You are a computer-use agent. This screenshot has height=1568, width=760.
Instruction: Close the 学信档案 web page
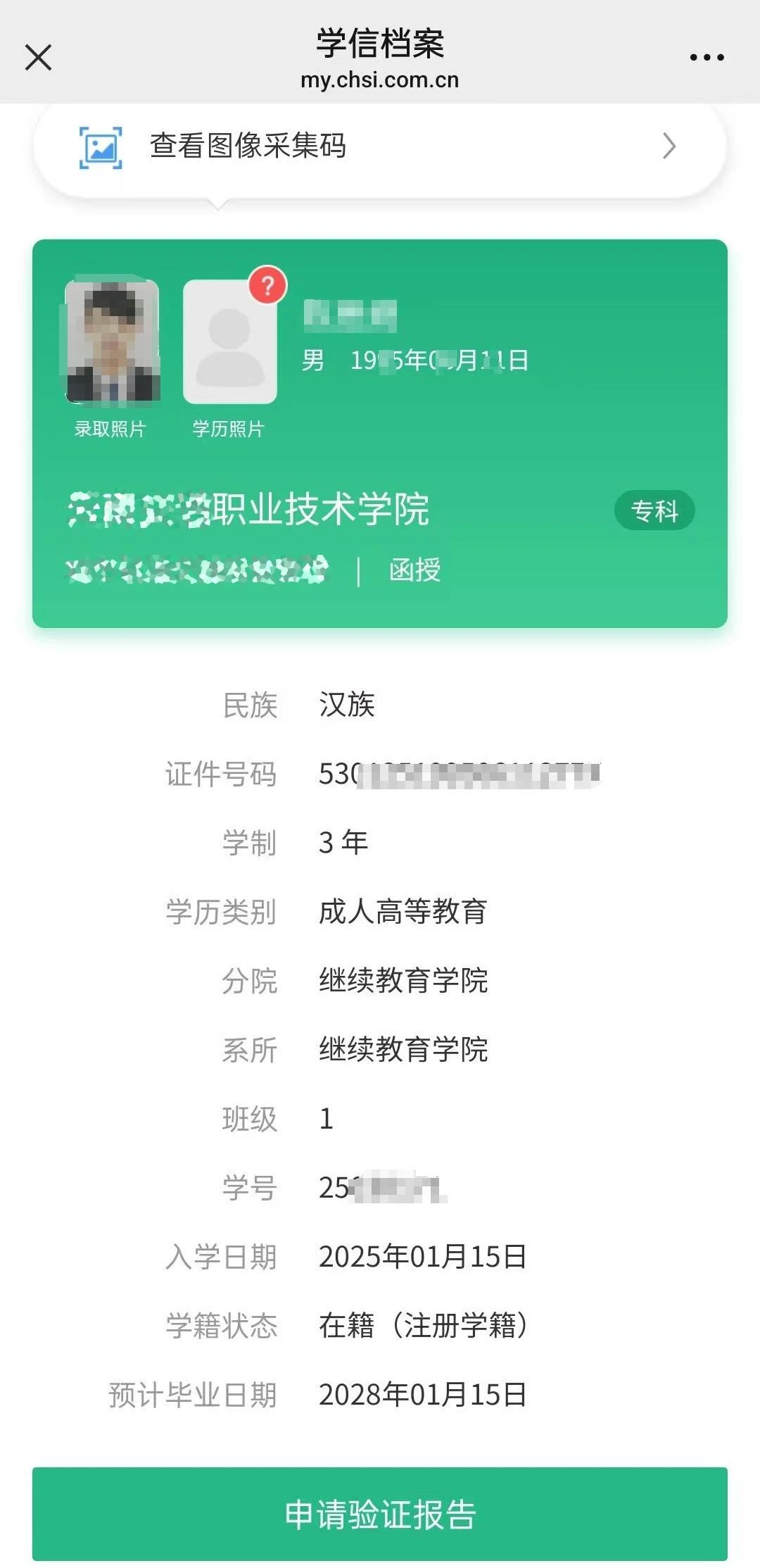click(x=38, y=58)
